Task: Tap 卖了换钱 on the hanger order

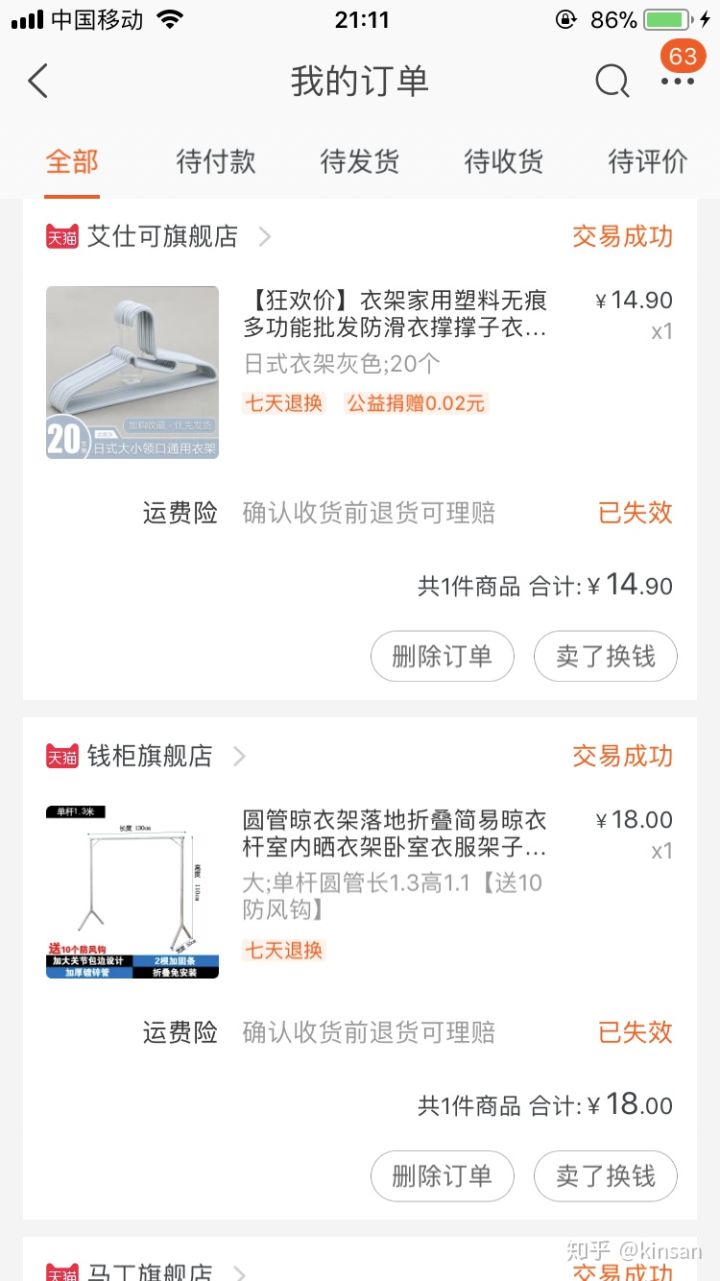Action: 605,657
